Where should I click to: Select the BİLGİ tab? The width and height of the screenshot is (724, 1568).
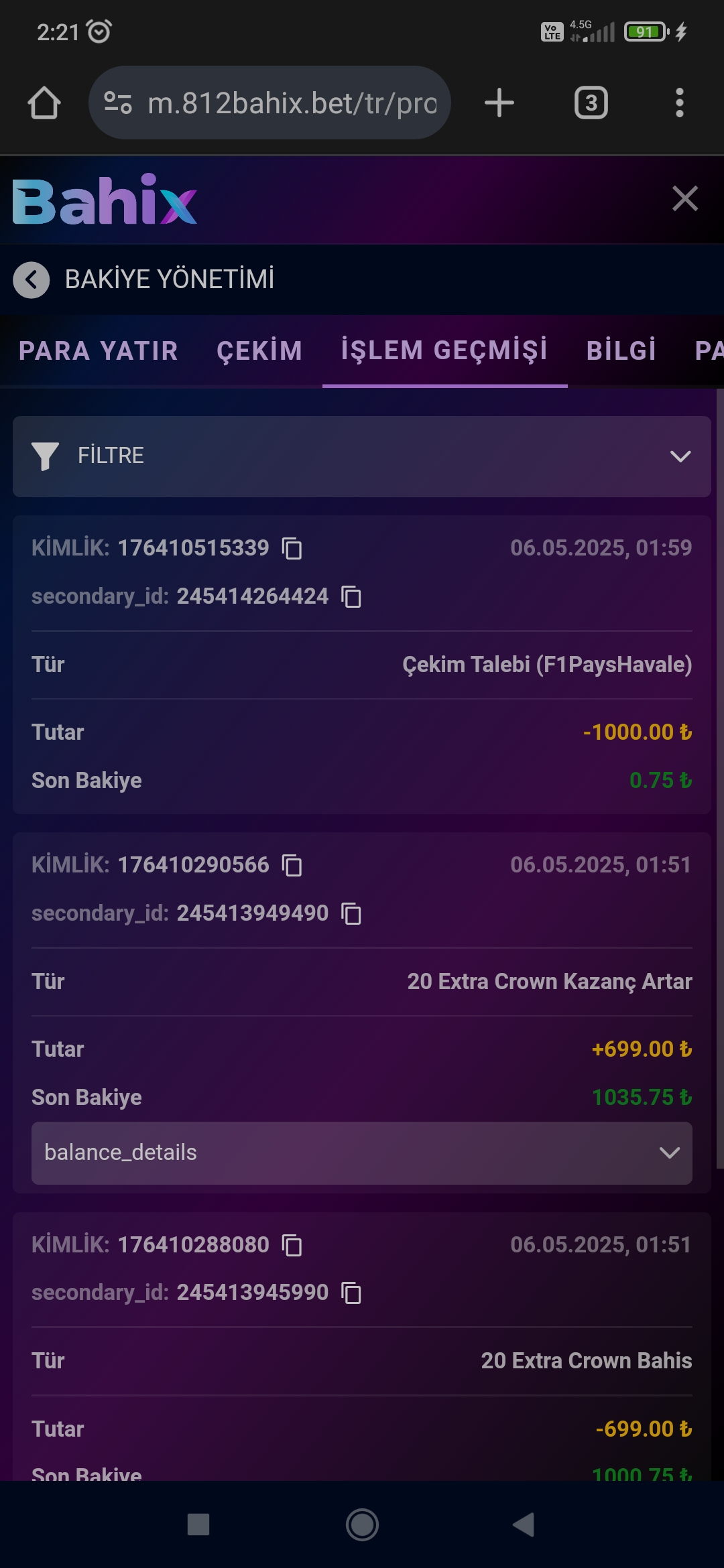620,350
